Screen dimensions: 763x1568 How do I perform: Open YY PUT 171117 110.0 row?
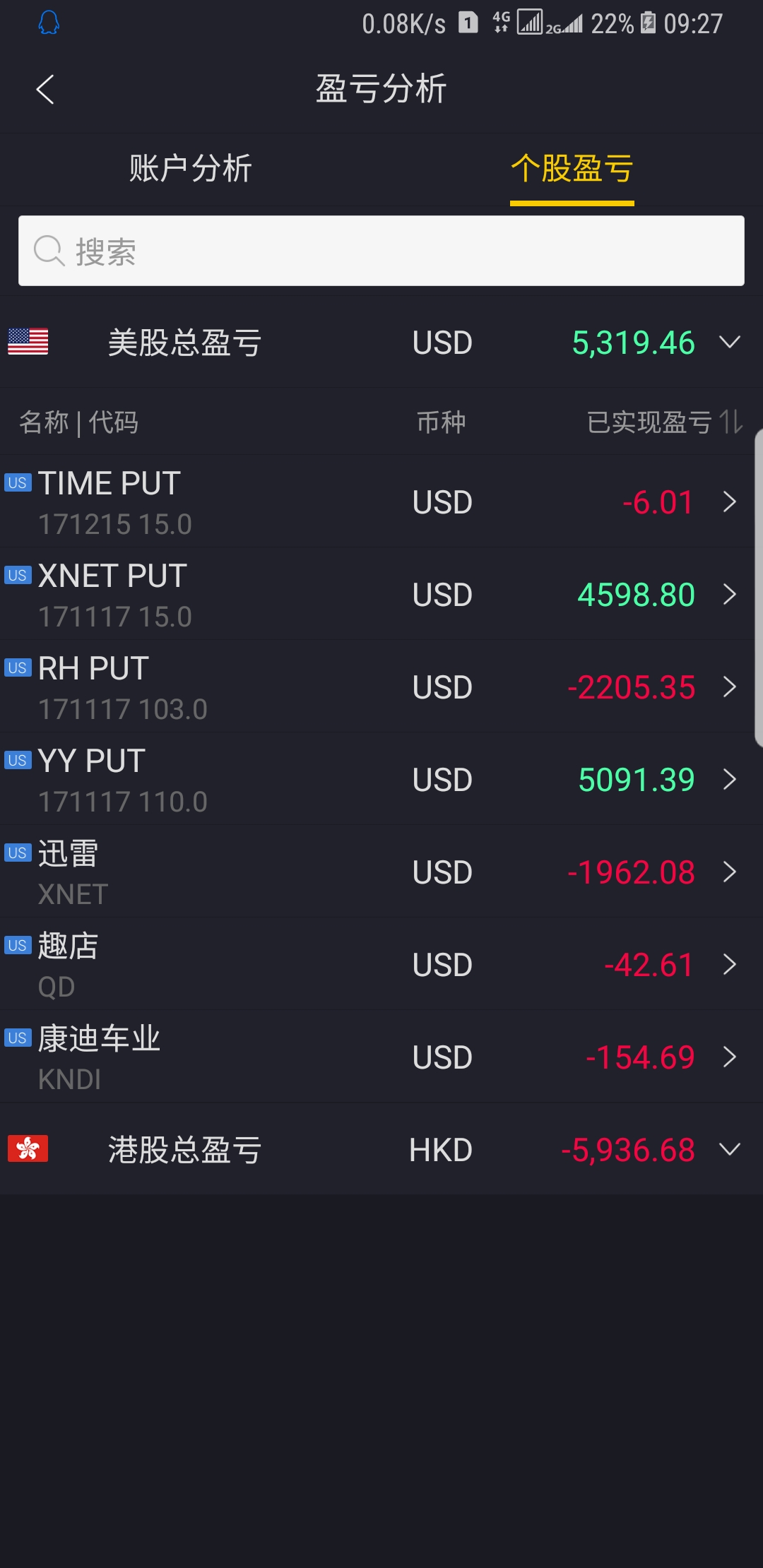point(381,780)
